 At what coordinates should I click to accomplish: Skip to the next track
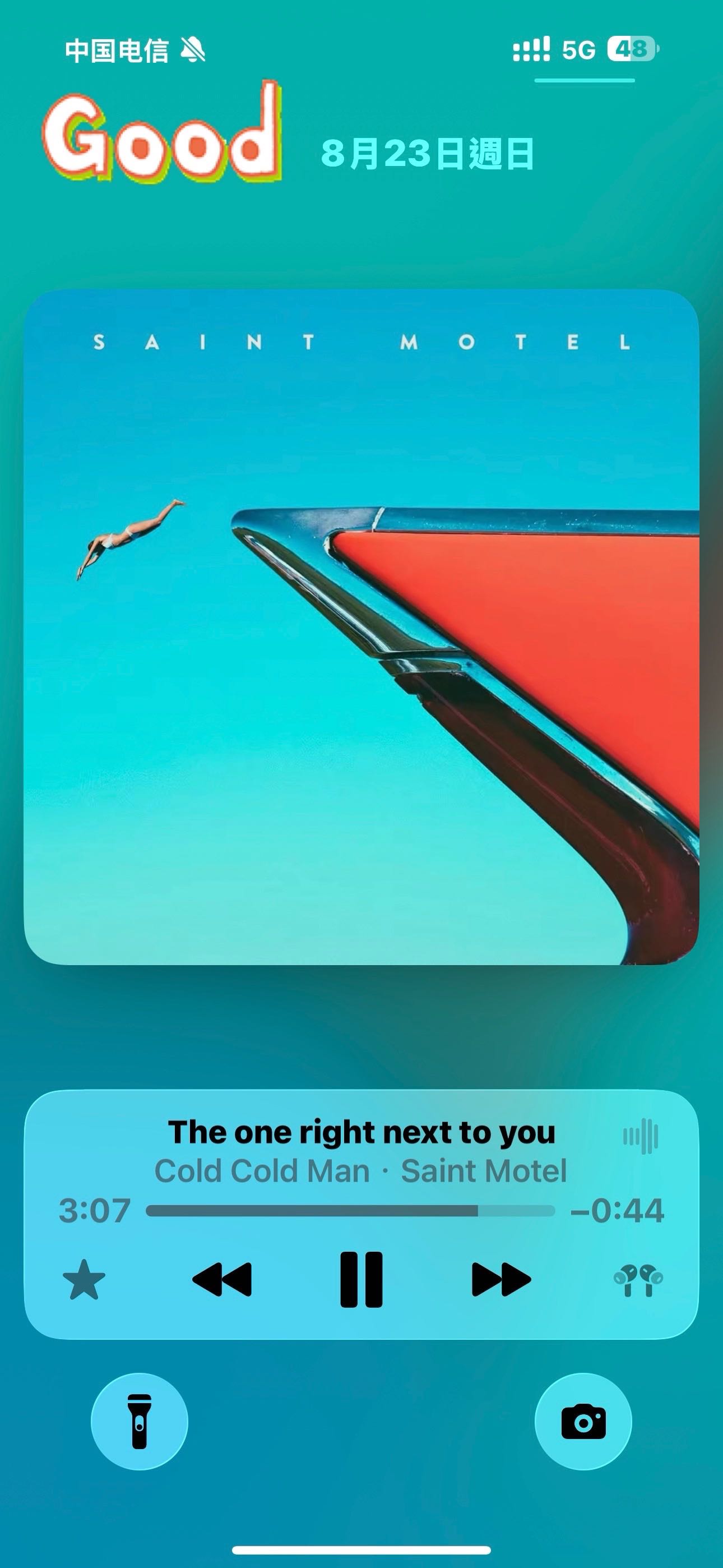point(502,1280)
